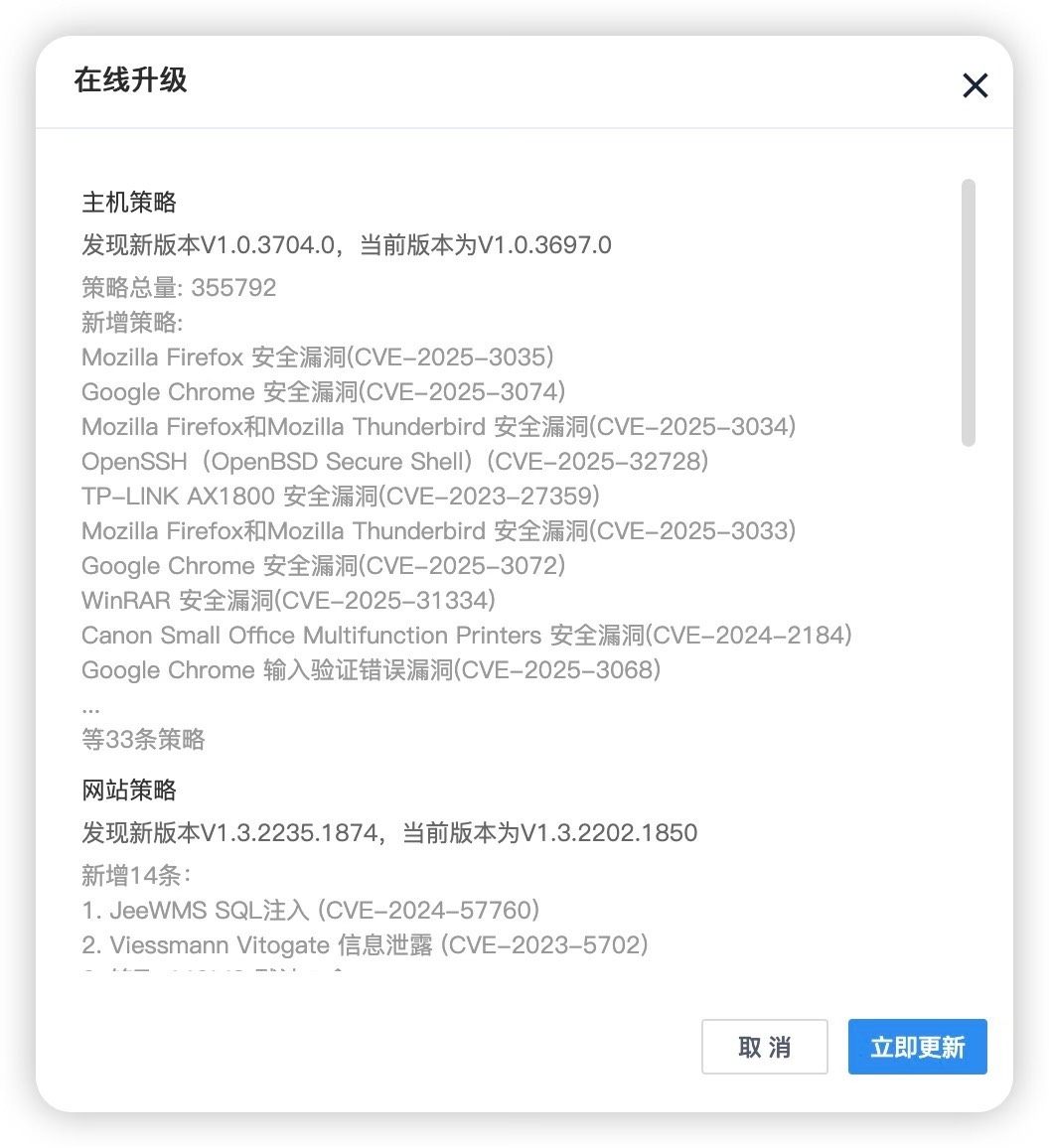The image size is (1049, 1148).
Task: Close the 在线升级 dialog
Action: [974, 86]
